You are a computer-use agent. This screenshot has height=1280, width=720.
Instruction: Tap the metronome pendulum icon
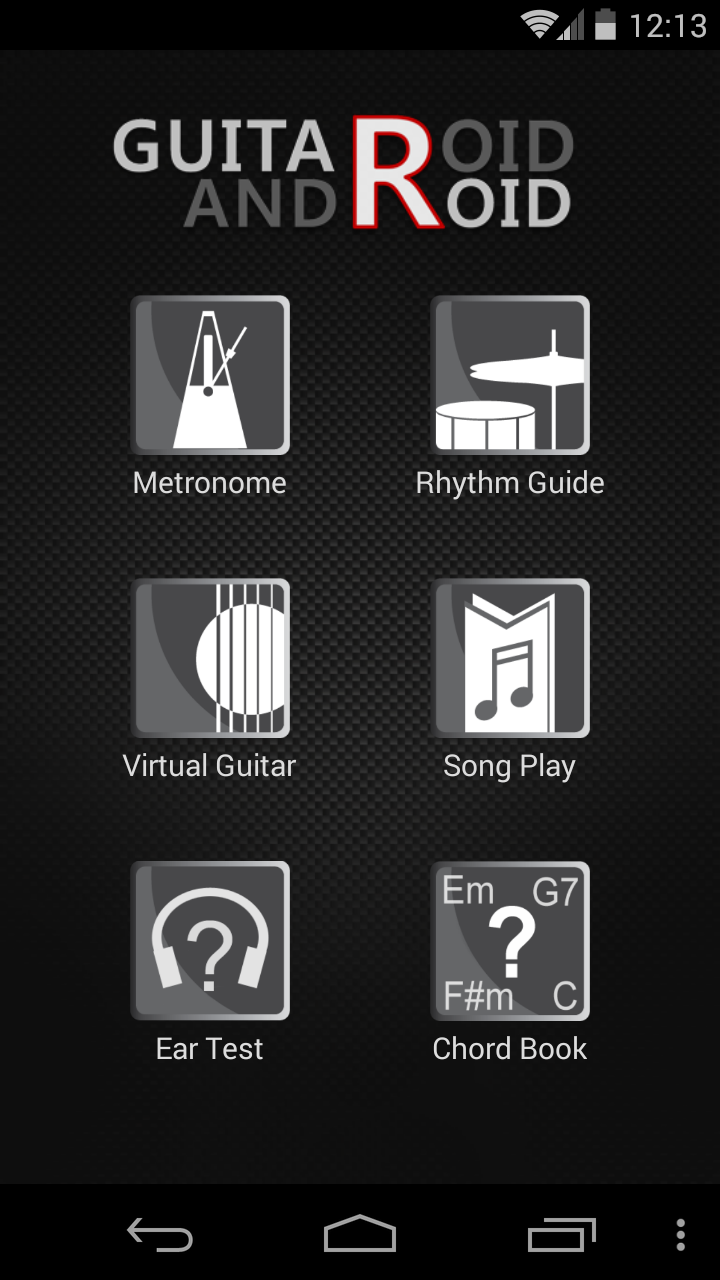tap(209, 374)
